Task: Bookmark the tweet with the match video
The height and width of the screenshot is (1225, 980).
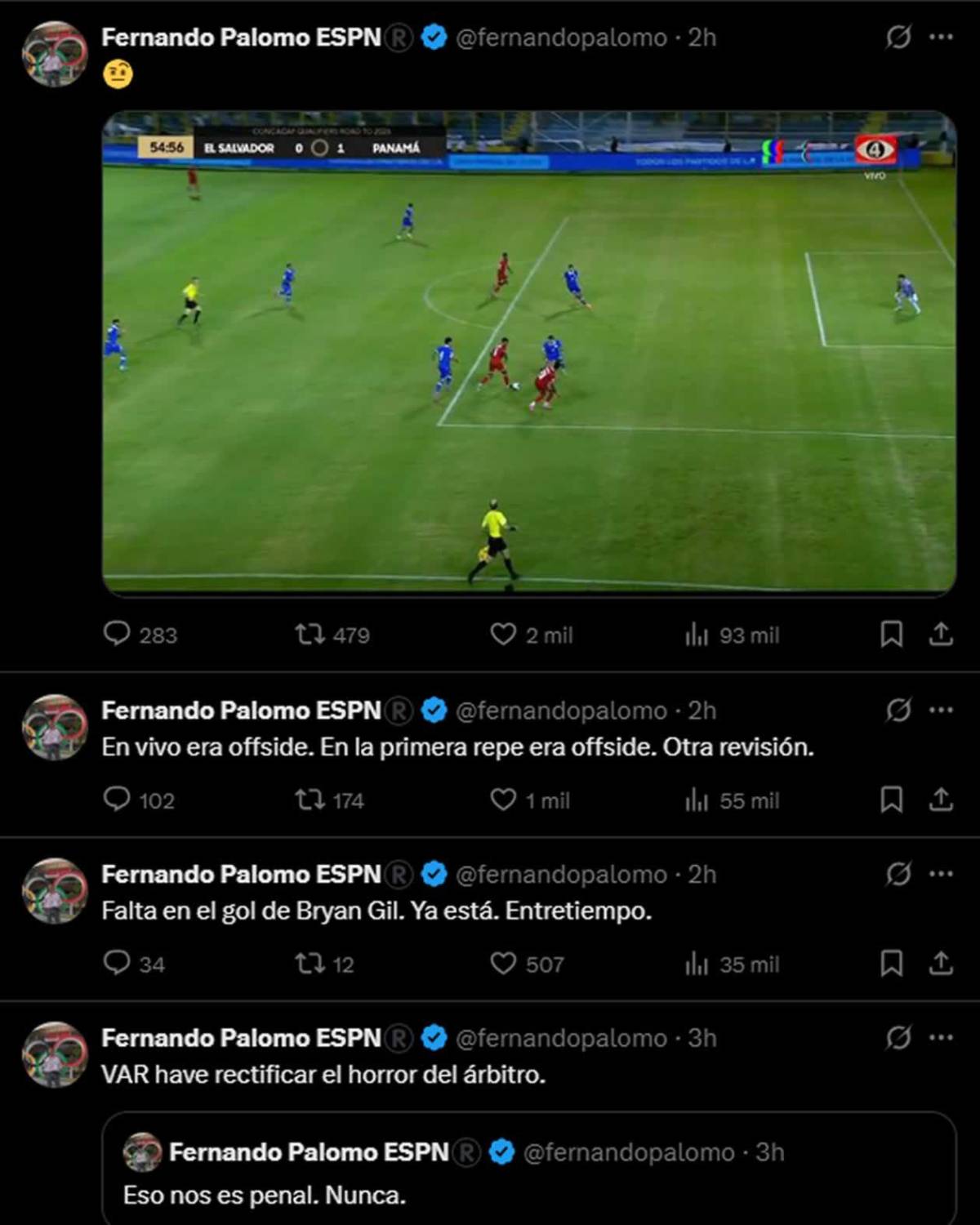Action: tap(891, 634)
